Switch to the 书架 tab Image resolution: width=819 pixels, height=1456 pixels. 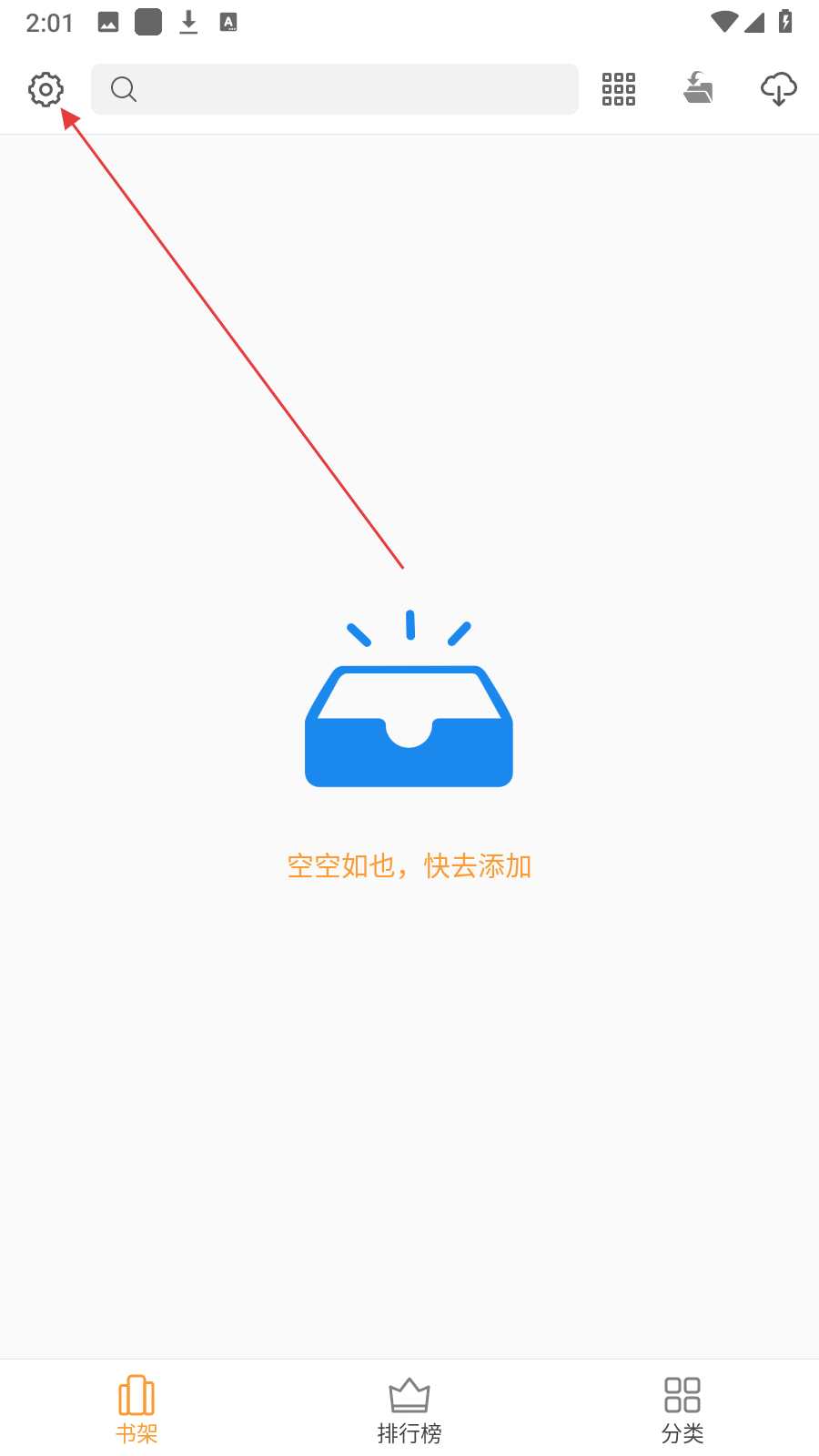pos(136,1409)
